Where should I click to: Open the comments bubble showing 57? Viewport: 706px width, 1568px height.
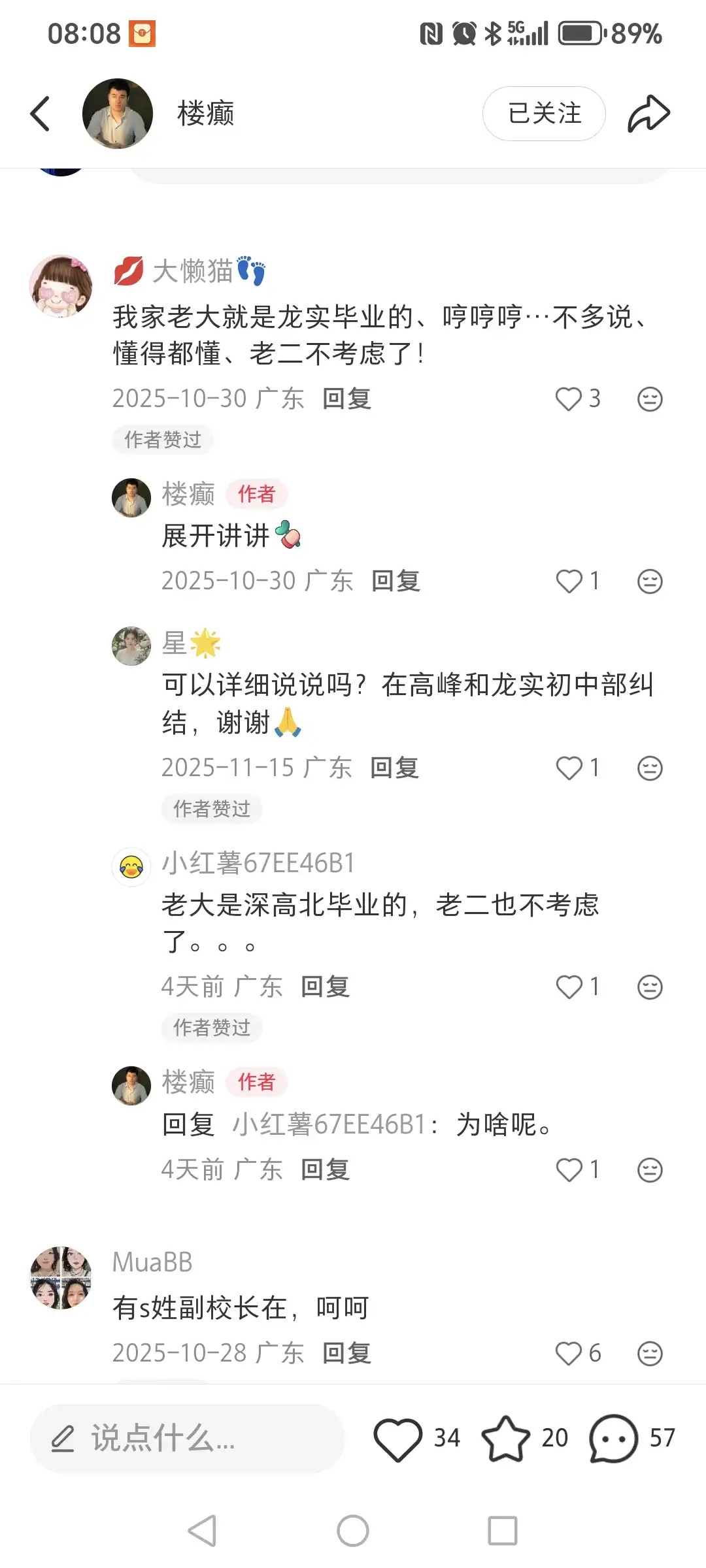click(613, 1438)
